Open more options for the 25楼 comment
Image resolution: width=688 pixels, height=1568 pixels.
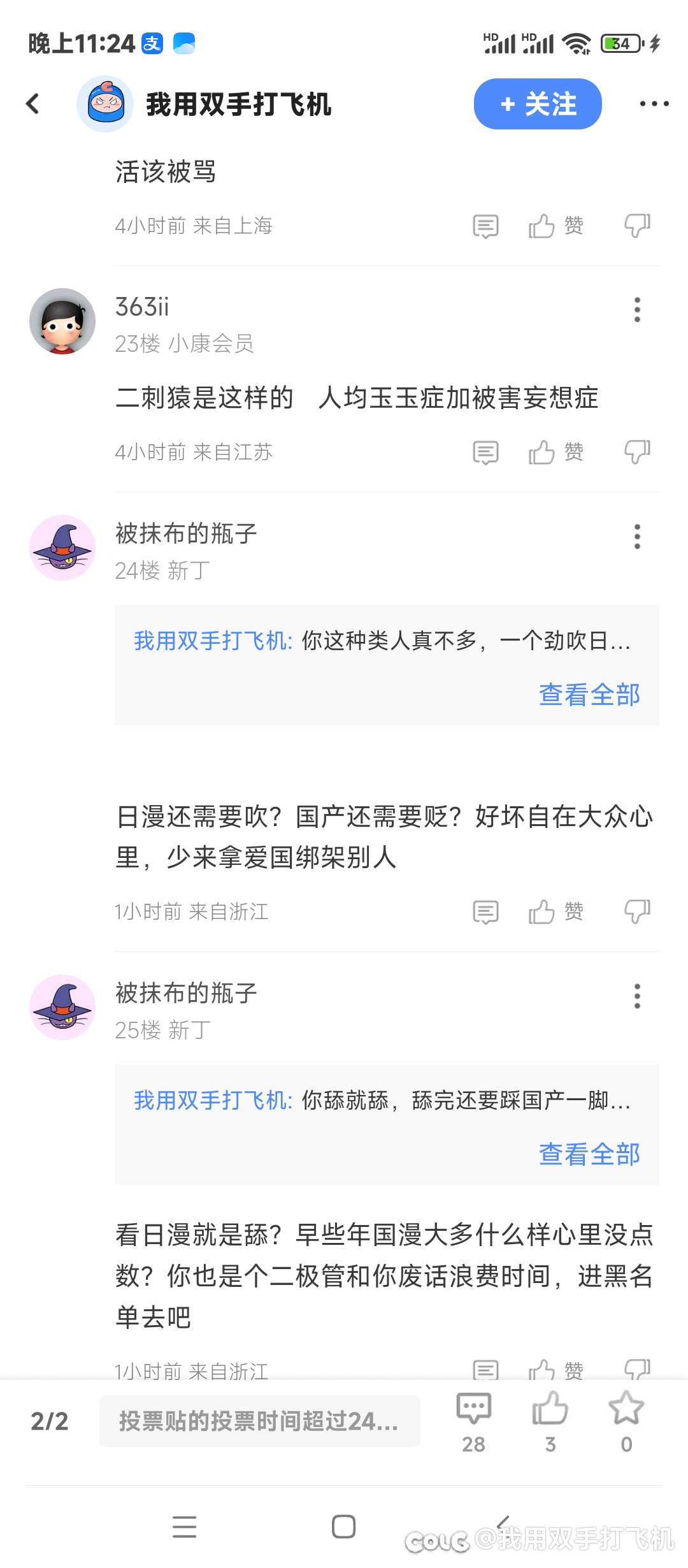[x=637, y=996]
